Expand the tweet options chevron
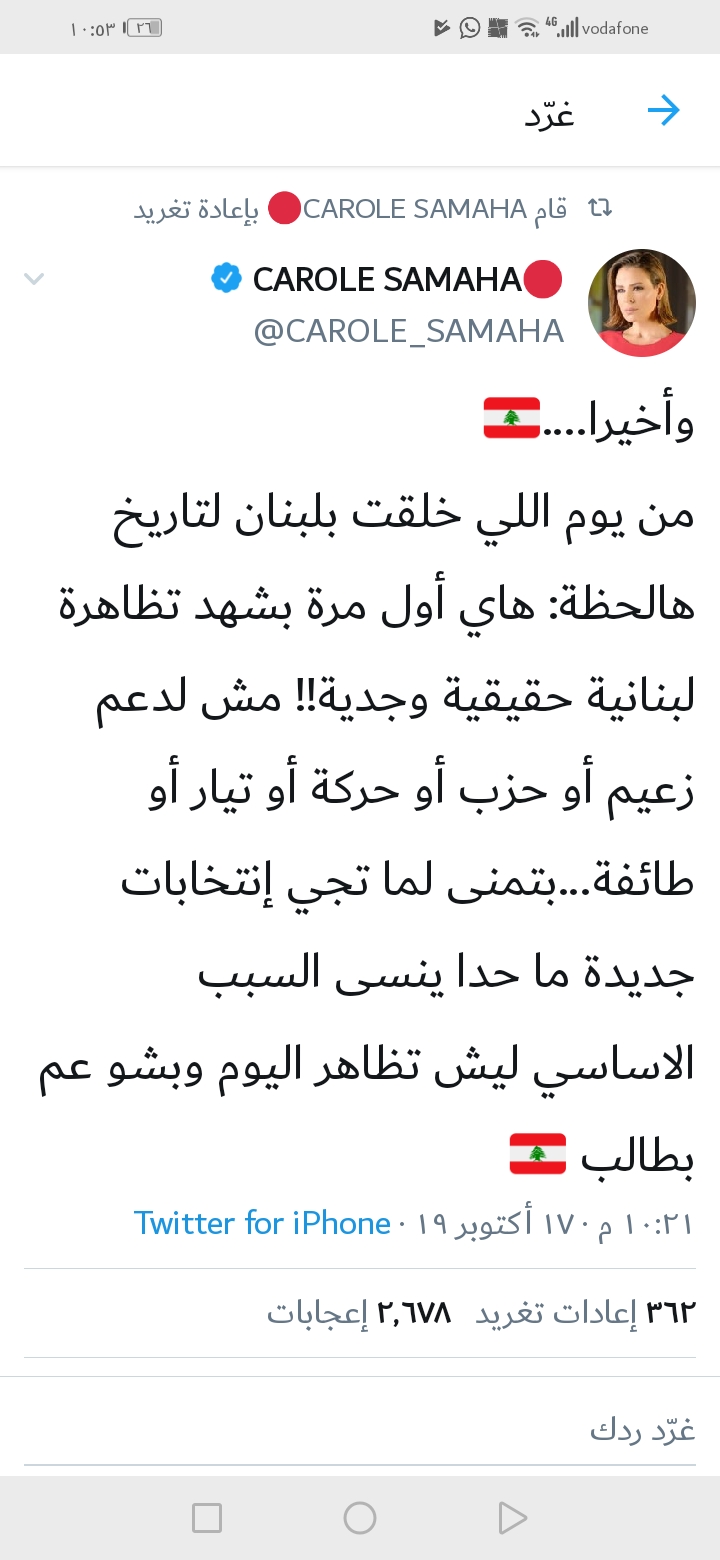The height and width of the screenshot is (1560, 720). click(34, 279)
